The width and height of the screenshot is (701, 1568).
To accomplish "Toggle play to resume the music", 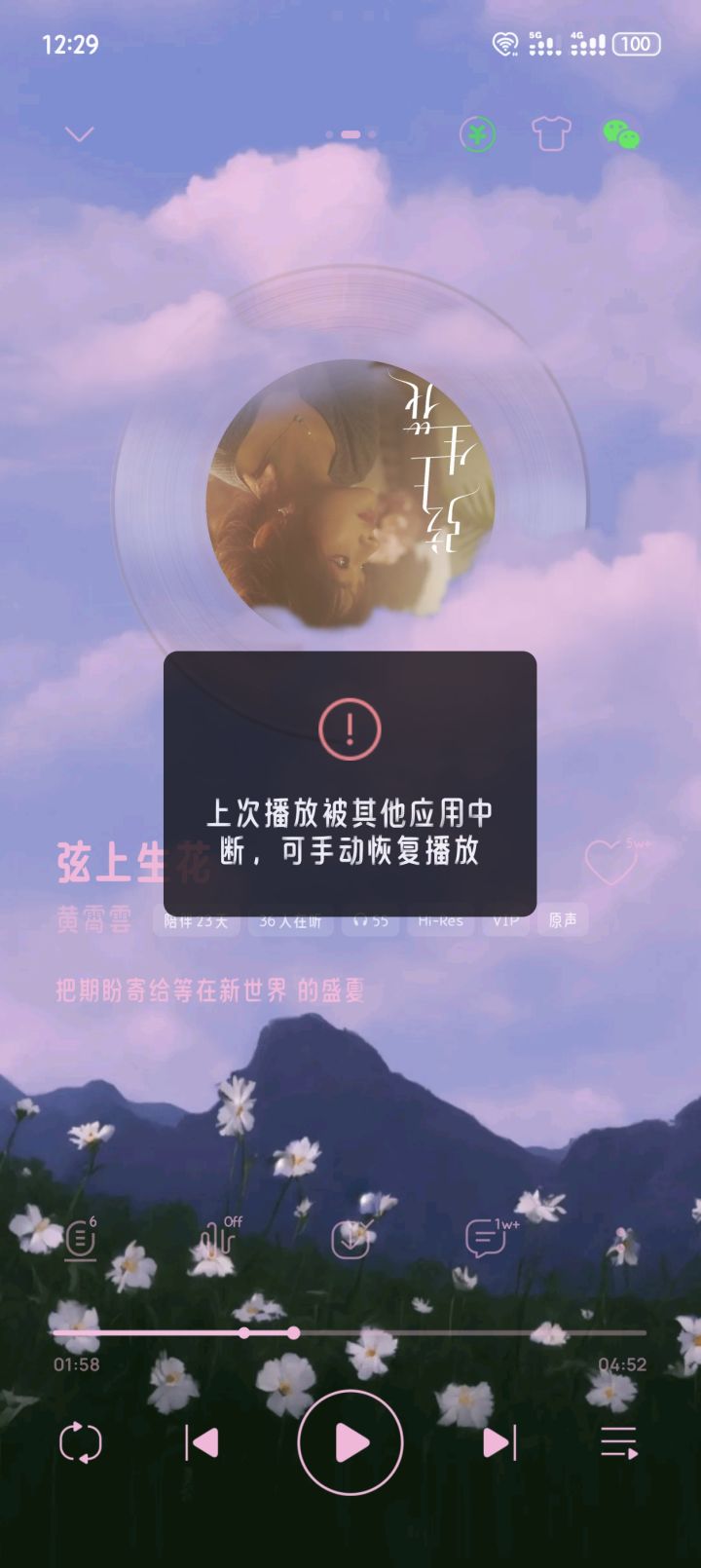I will (x=350, y=1444).
